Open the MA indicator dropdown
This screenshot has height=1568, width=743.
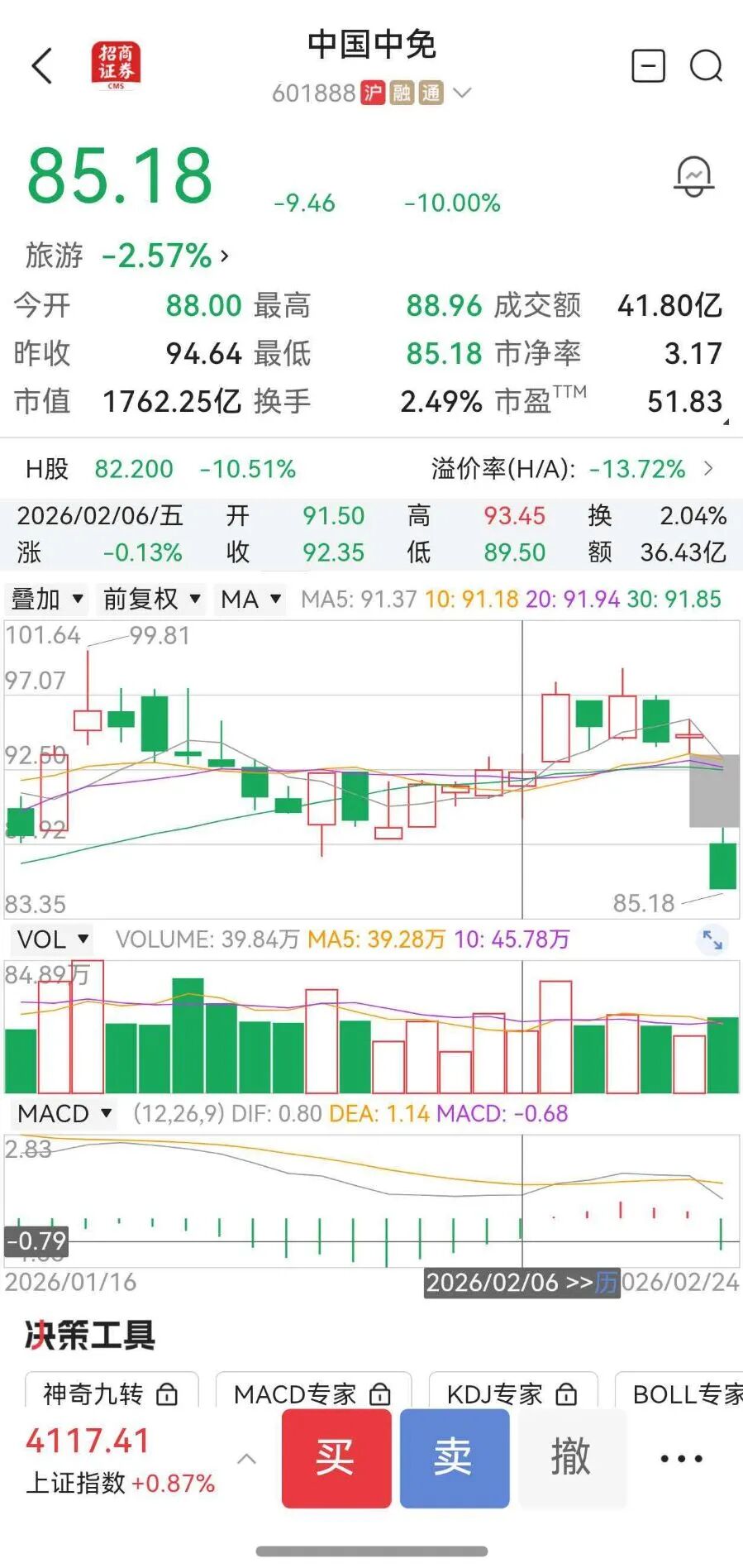coord(250,599)
